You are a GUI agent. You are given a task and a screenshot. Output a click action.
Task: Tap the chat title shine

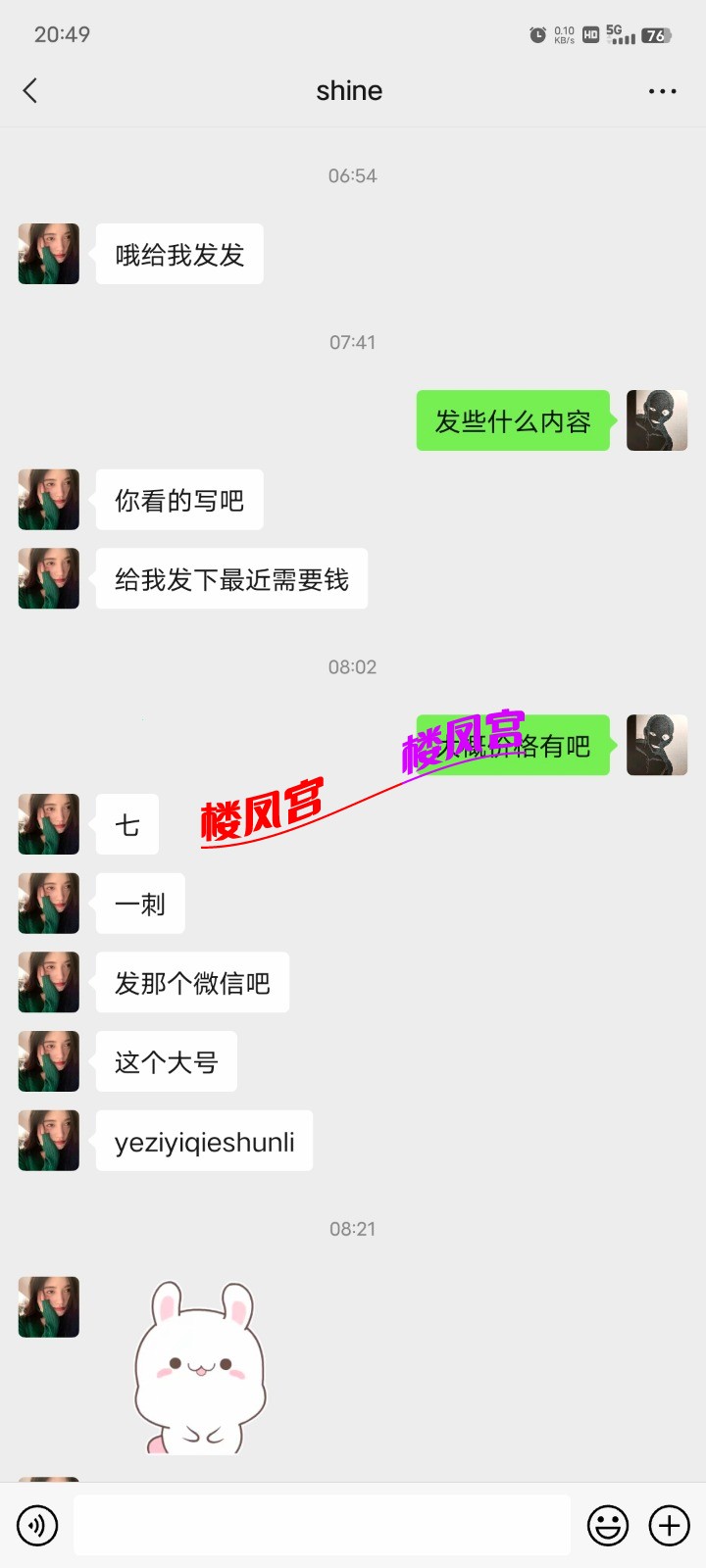349,90
